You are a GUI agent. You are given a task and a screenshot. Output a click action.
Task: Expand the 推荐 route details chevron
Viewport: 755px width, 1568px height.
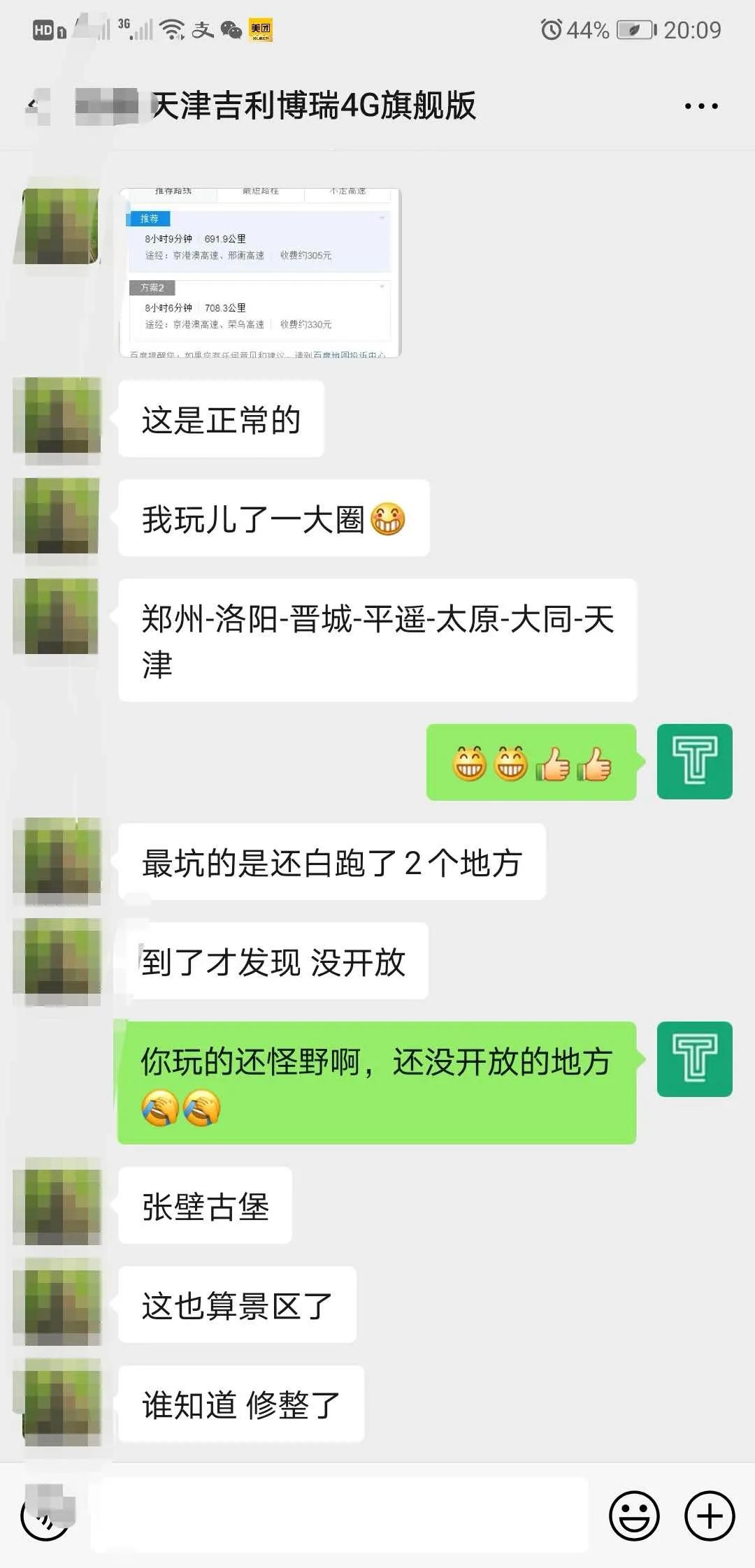(x=383, y=219)
